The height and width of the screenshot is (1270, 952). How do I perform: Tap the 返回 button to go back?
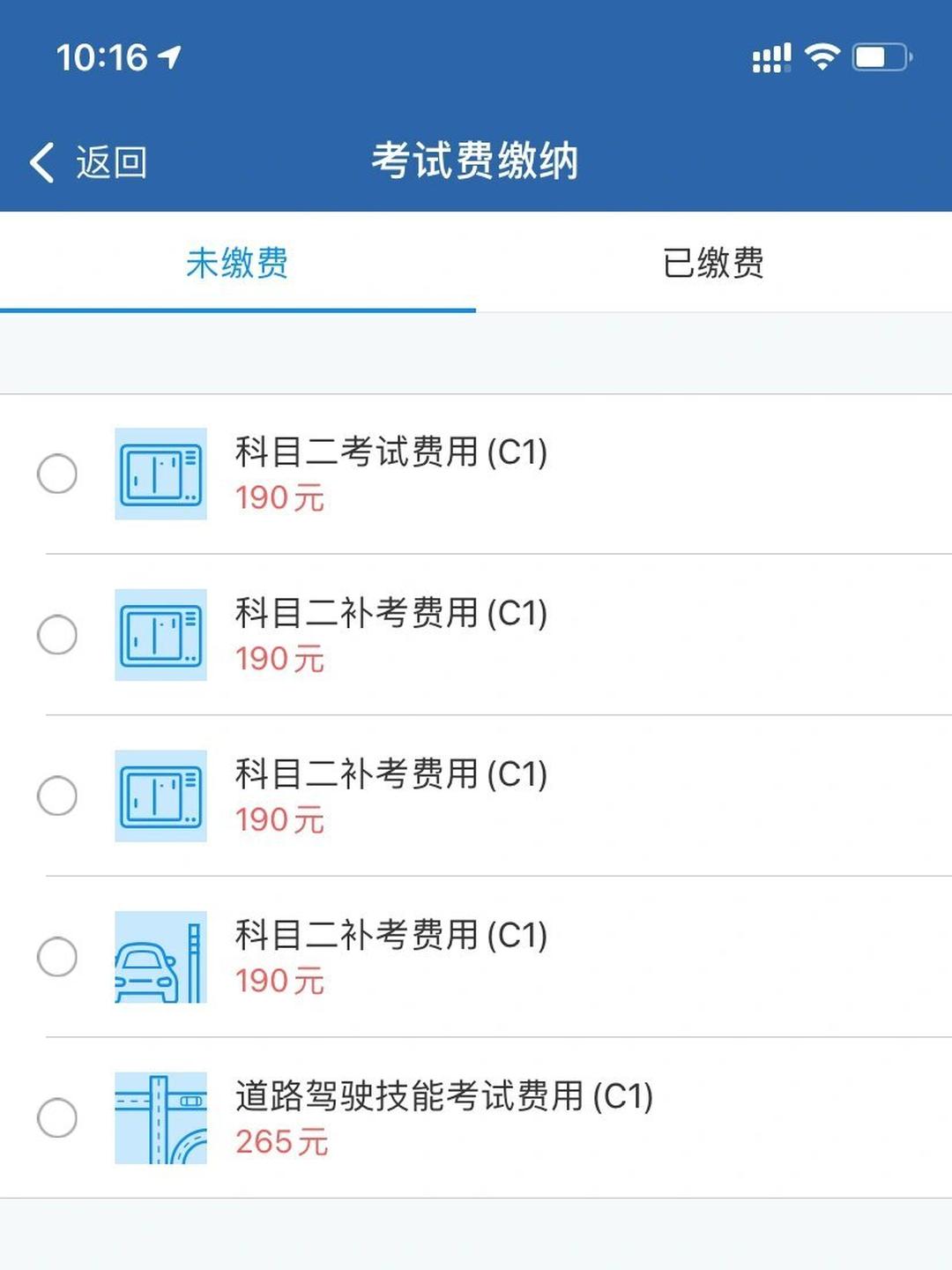click(x=112, y=161)
